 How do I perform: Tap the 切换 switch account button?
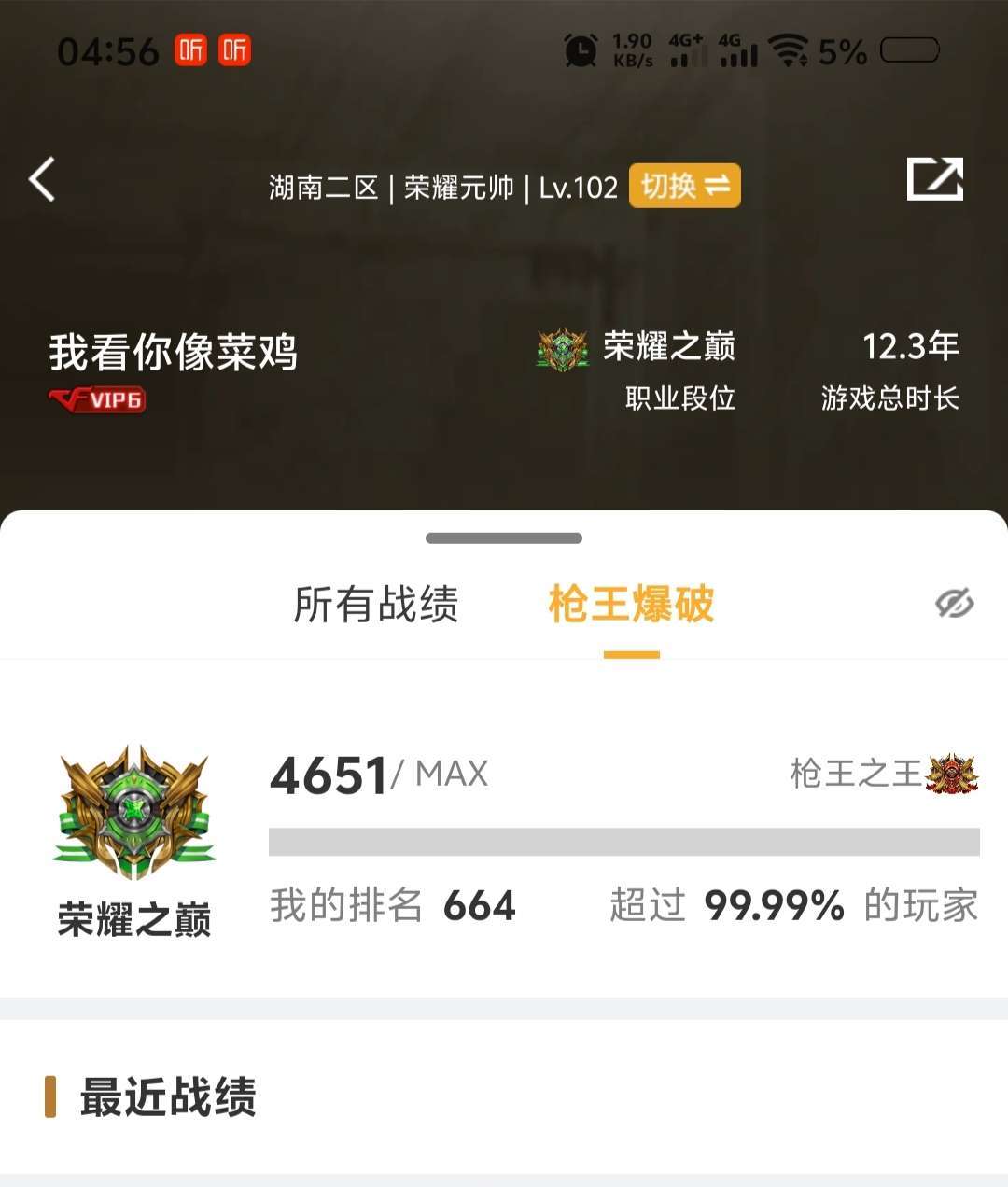point(684,186)
